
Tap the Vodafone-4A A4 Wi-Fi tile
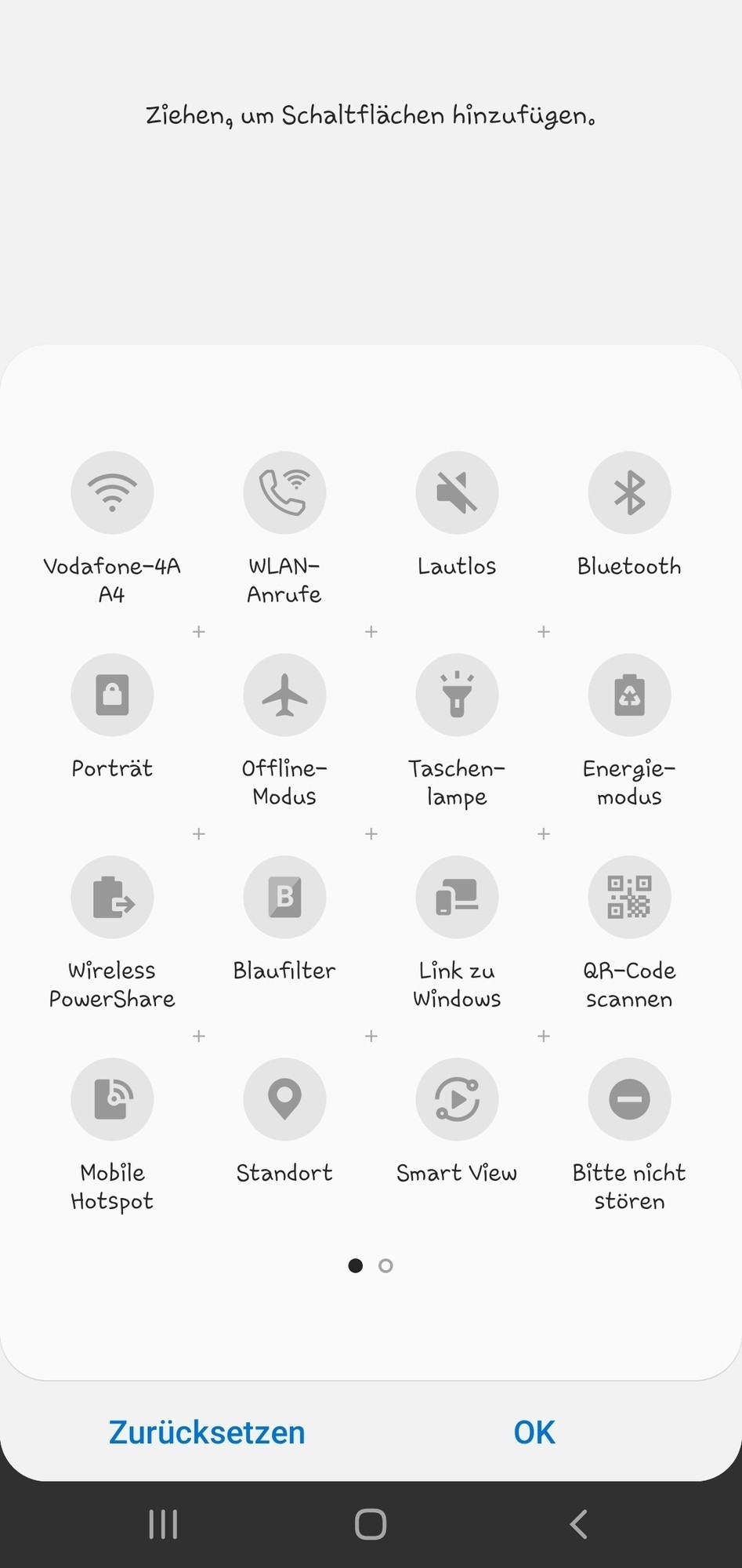coord(112,493)
